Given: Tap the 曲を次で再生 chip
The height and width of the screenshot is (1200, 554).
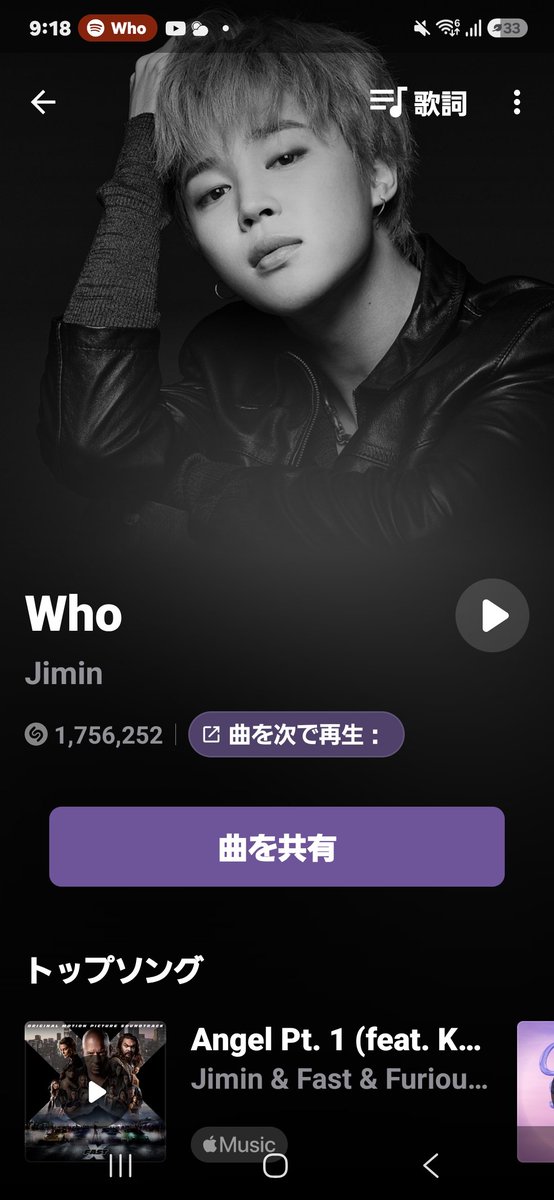Looking at the screenshot, I should click(296, 735).
